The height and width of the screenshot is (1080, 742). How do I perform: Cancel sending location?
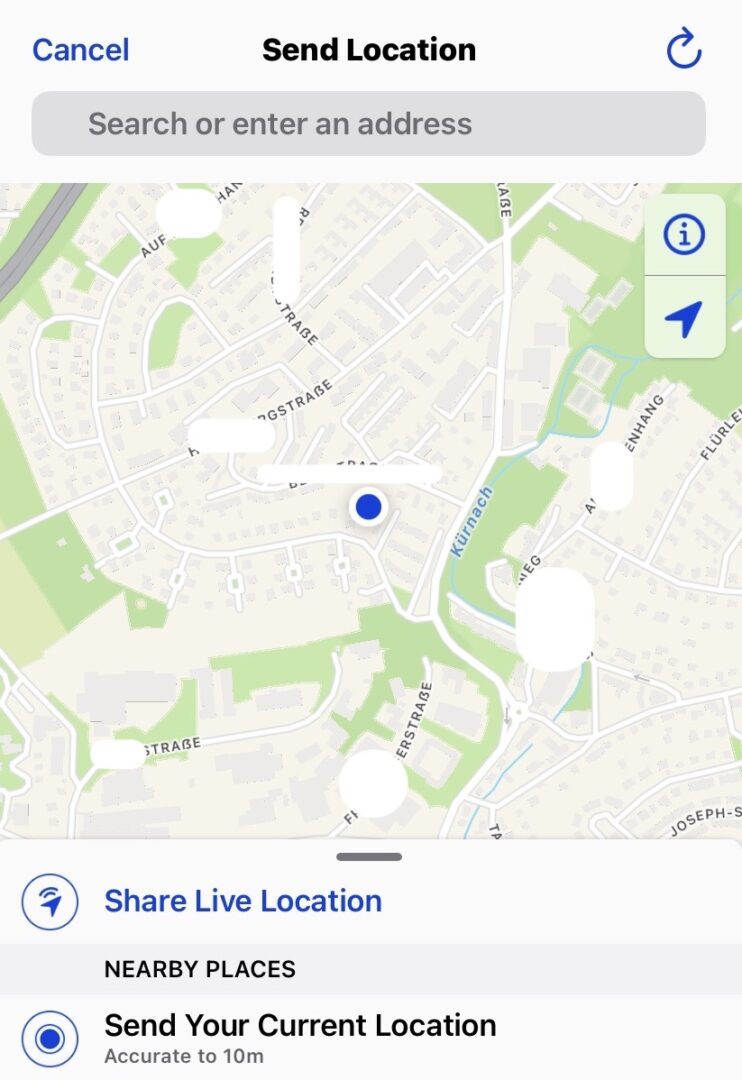80,50
